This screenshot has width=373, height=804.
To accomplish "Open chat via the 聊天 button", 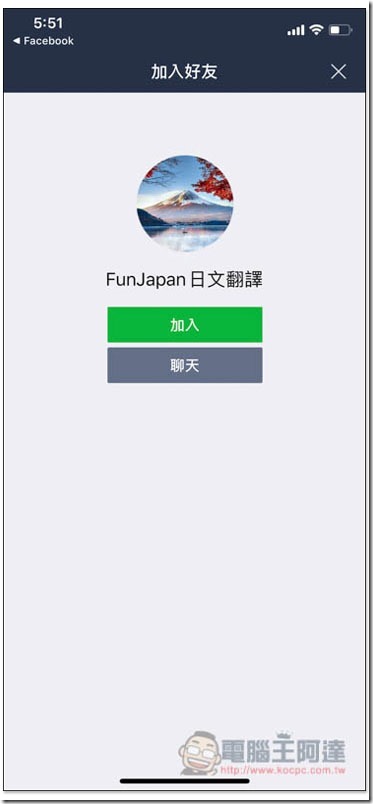I will (x=185, y=365).
